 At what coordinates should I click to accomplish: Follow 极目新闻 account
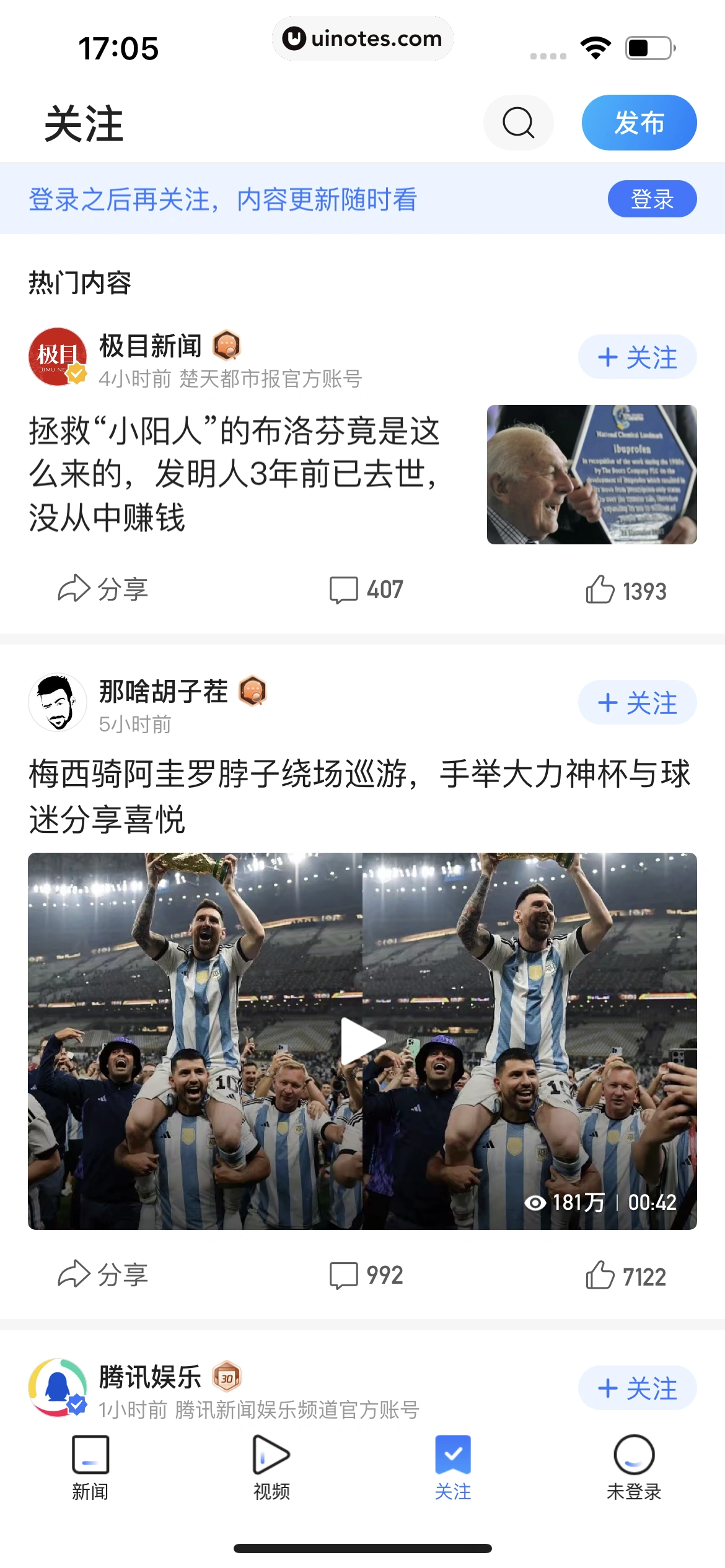tap(637, 357)
